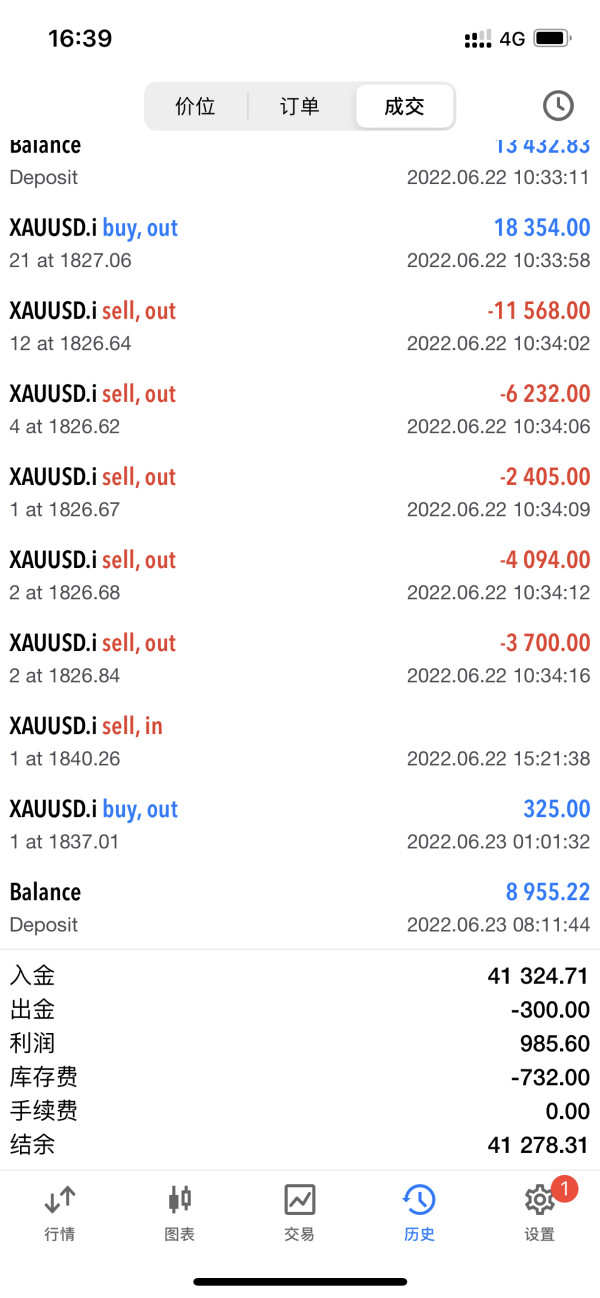Image resolution: width=600 pixels, height=1298 pixels.
Task: Switch to the 订单 segment
Action: pos(300,107)
